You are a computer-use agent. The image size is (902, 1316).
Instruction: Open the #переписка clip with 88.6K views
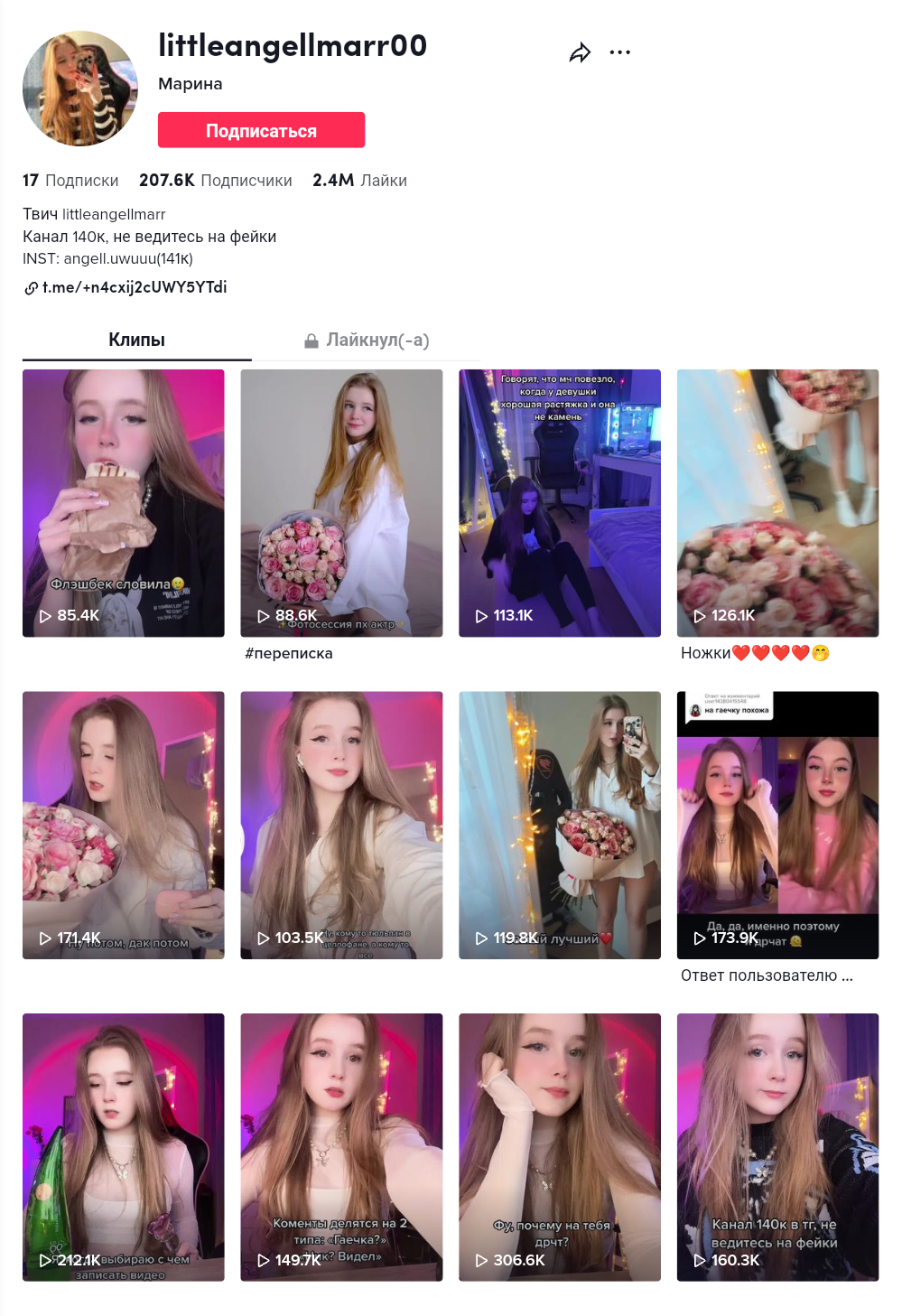coord(341,502)
